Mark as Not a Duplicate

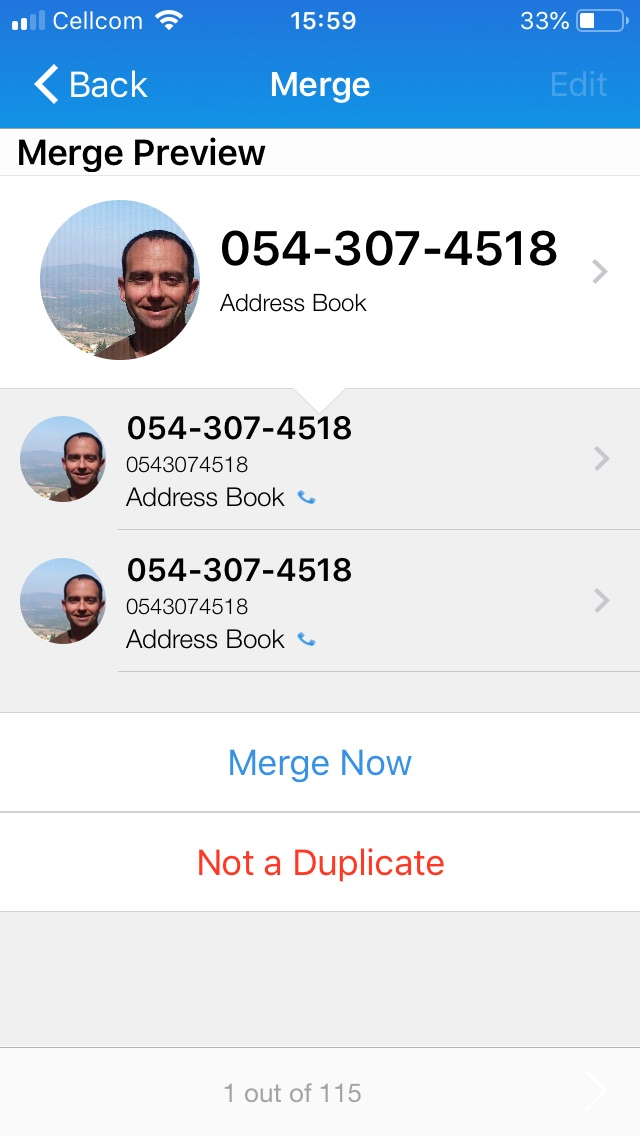pos(320,862)
